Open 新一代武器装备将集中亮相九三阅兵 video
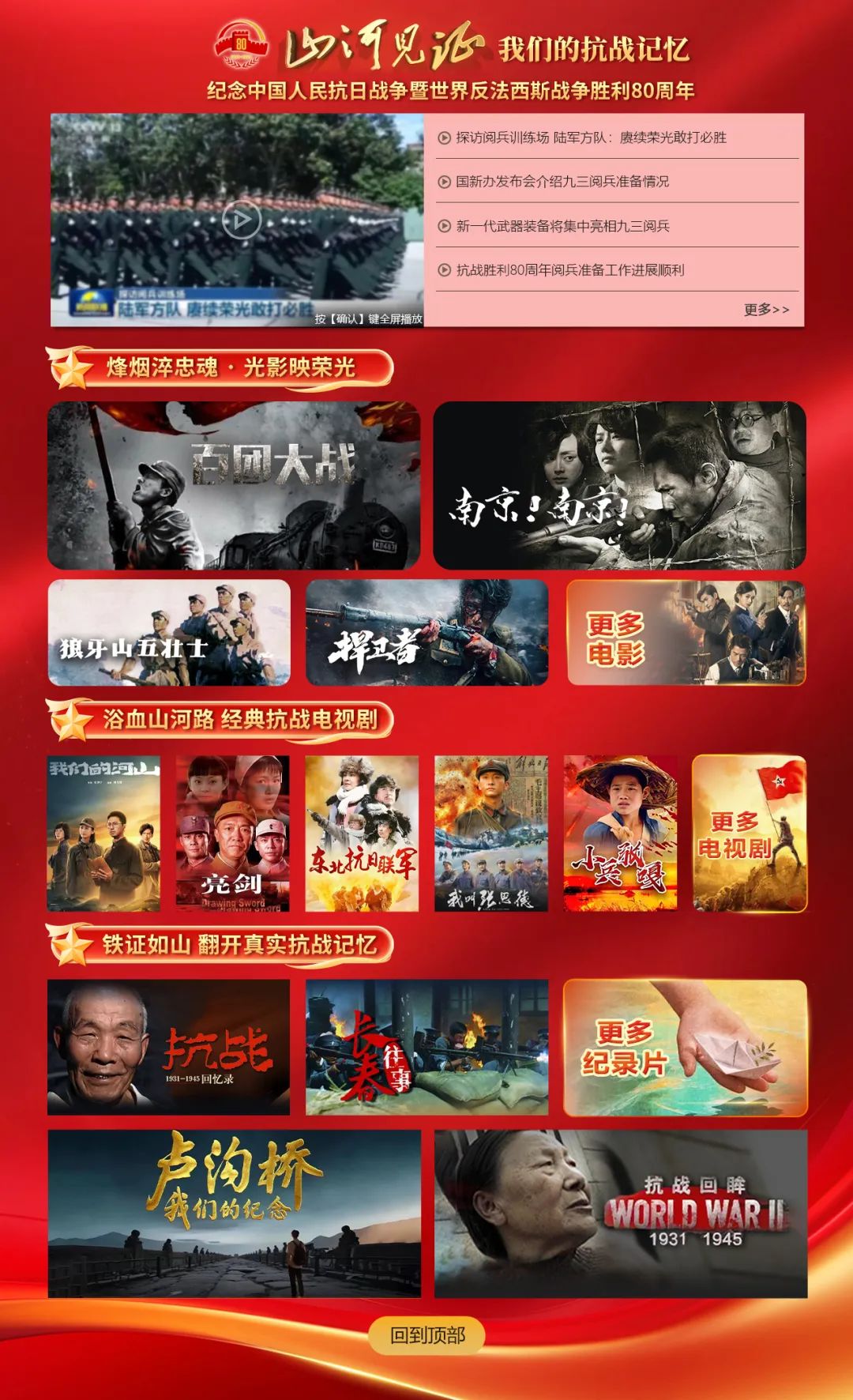This screenshot has height=1400, width=853. pyautogui.click(x=562, y=226)
